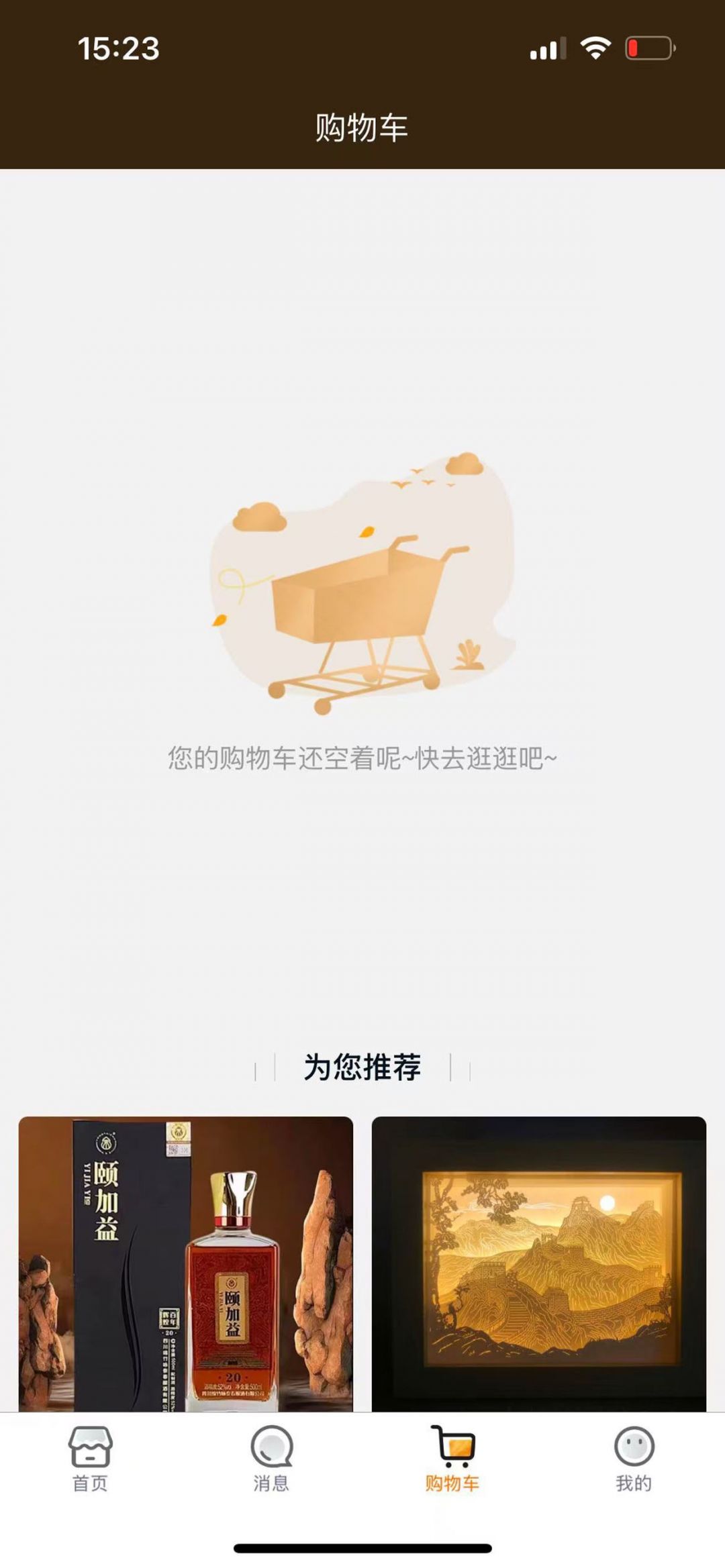Go to the 我的 tab
The height and width of the screenshot is (1568, 725).
tap(634, 1459)
